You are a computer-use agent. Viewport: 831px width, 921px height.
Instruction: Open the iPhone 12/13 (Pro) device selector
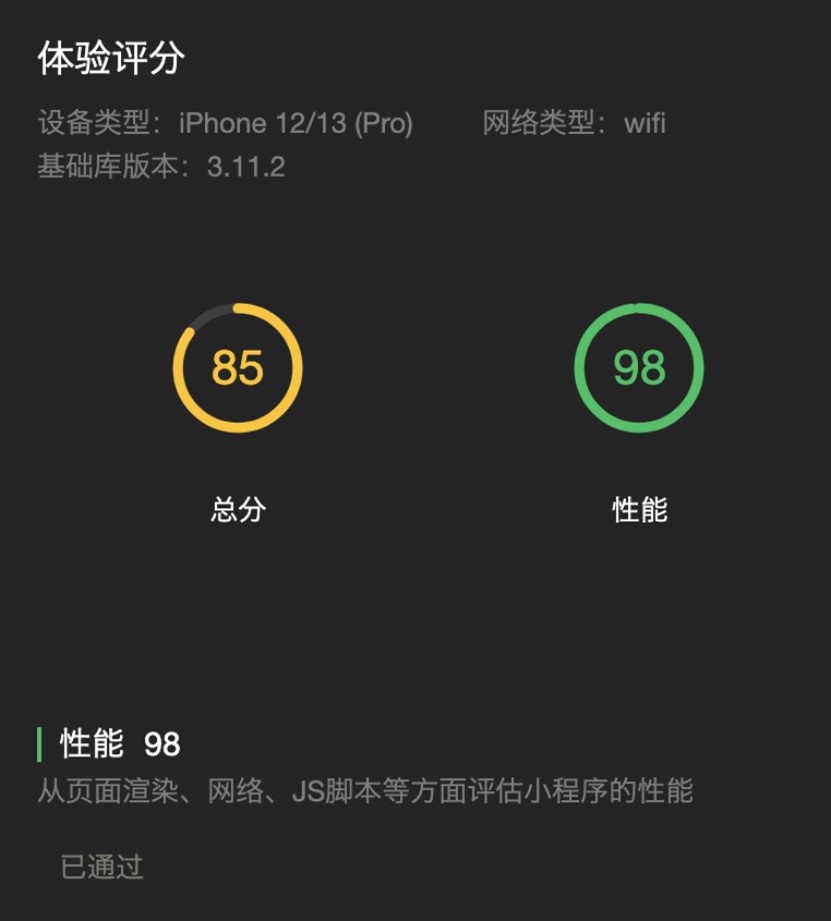pyautogui.click(x=298, y=124)
